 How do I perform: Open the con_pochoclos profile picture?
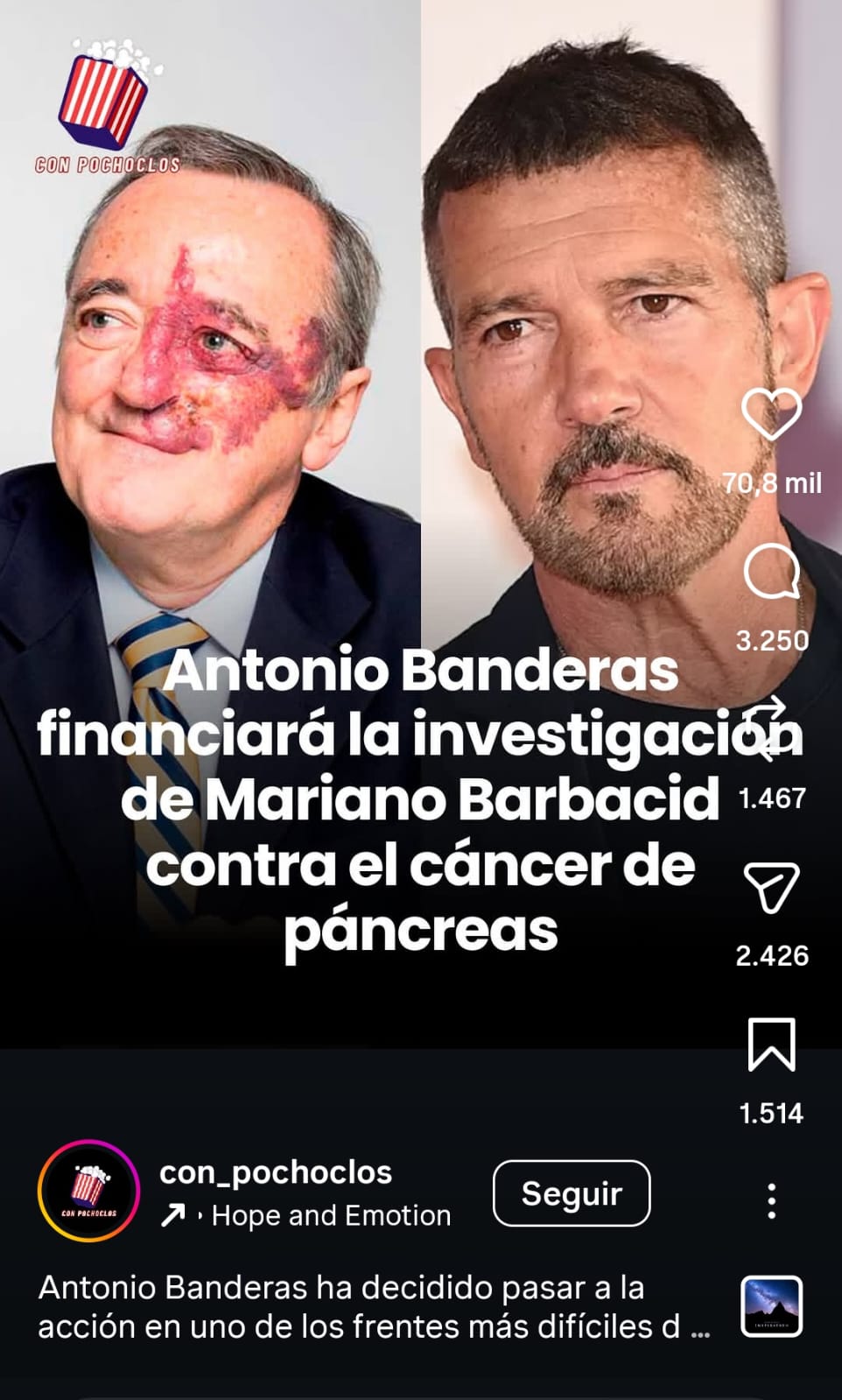[x=88, y=1191]
